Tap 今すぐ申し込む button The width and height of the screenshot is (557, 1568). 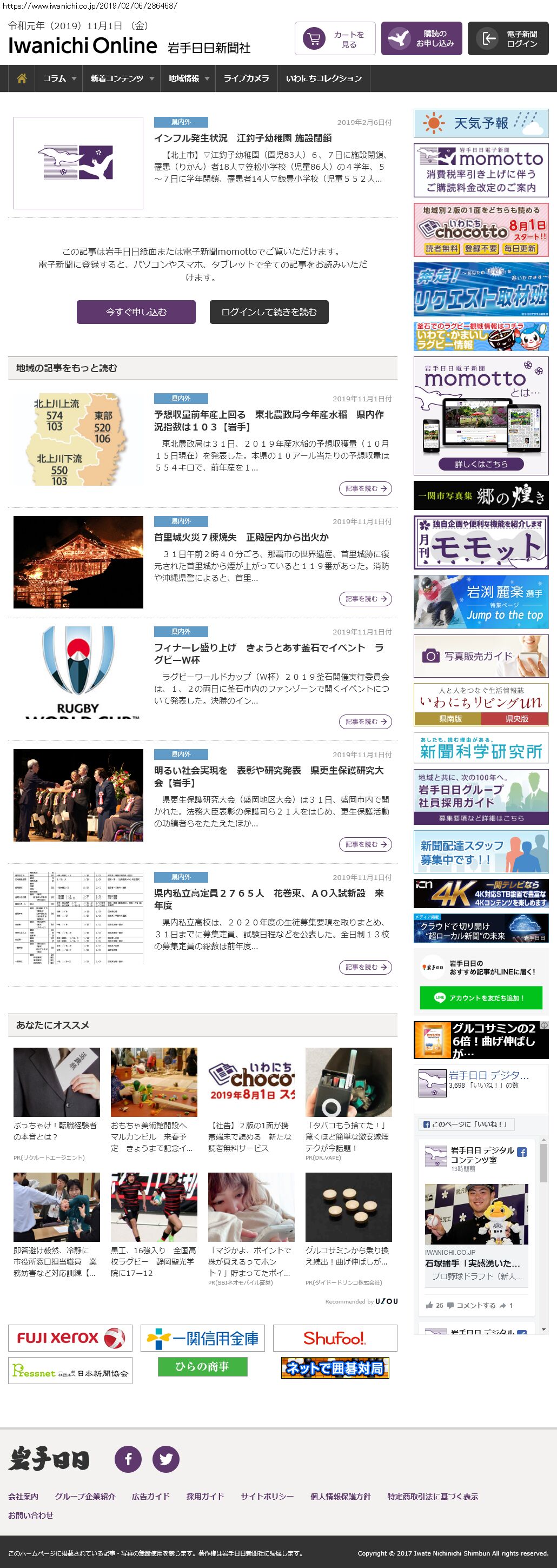136,312
